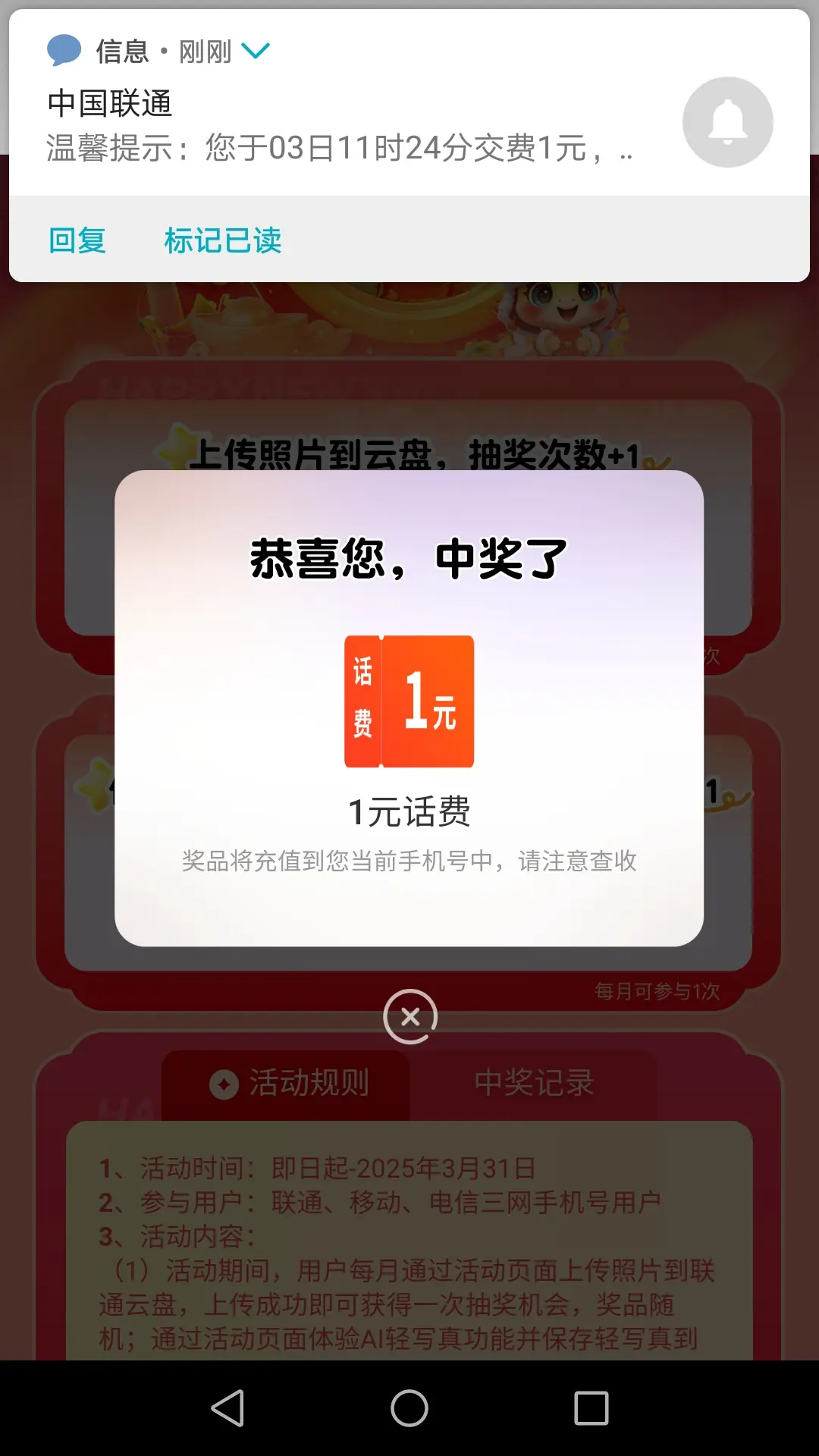Open the 中国联通 message notification
The image size is (819, 1456).
click(x=341, y=125)
